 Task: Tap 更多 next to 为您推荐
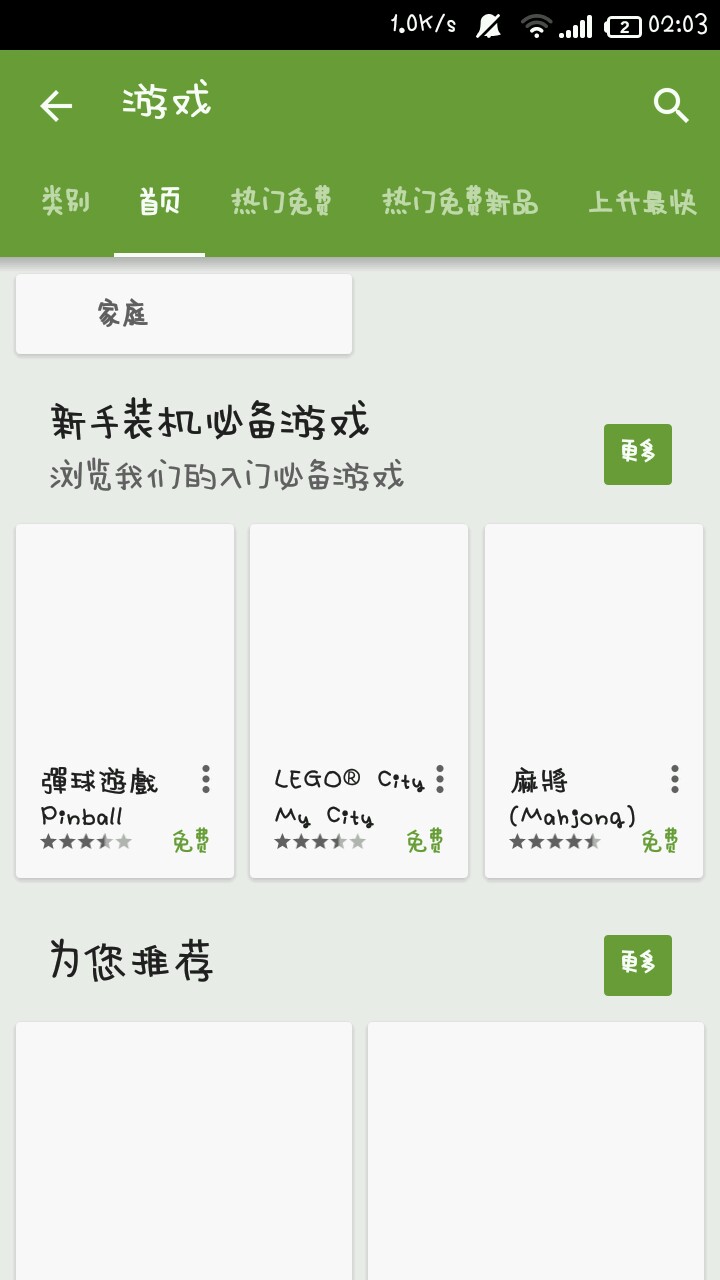638,965
